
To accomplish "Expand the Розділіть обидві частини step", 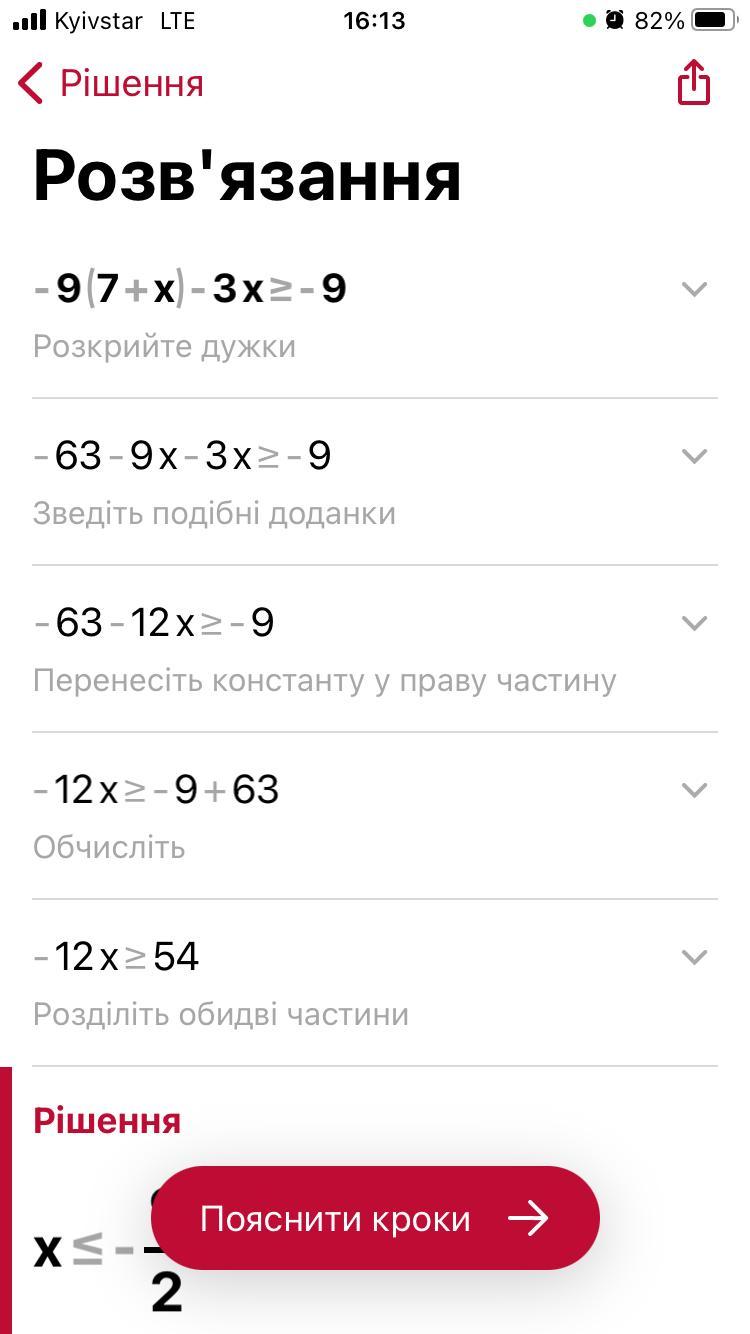I will (694, 958).
